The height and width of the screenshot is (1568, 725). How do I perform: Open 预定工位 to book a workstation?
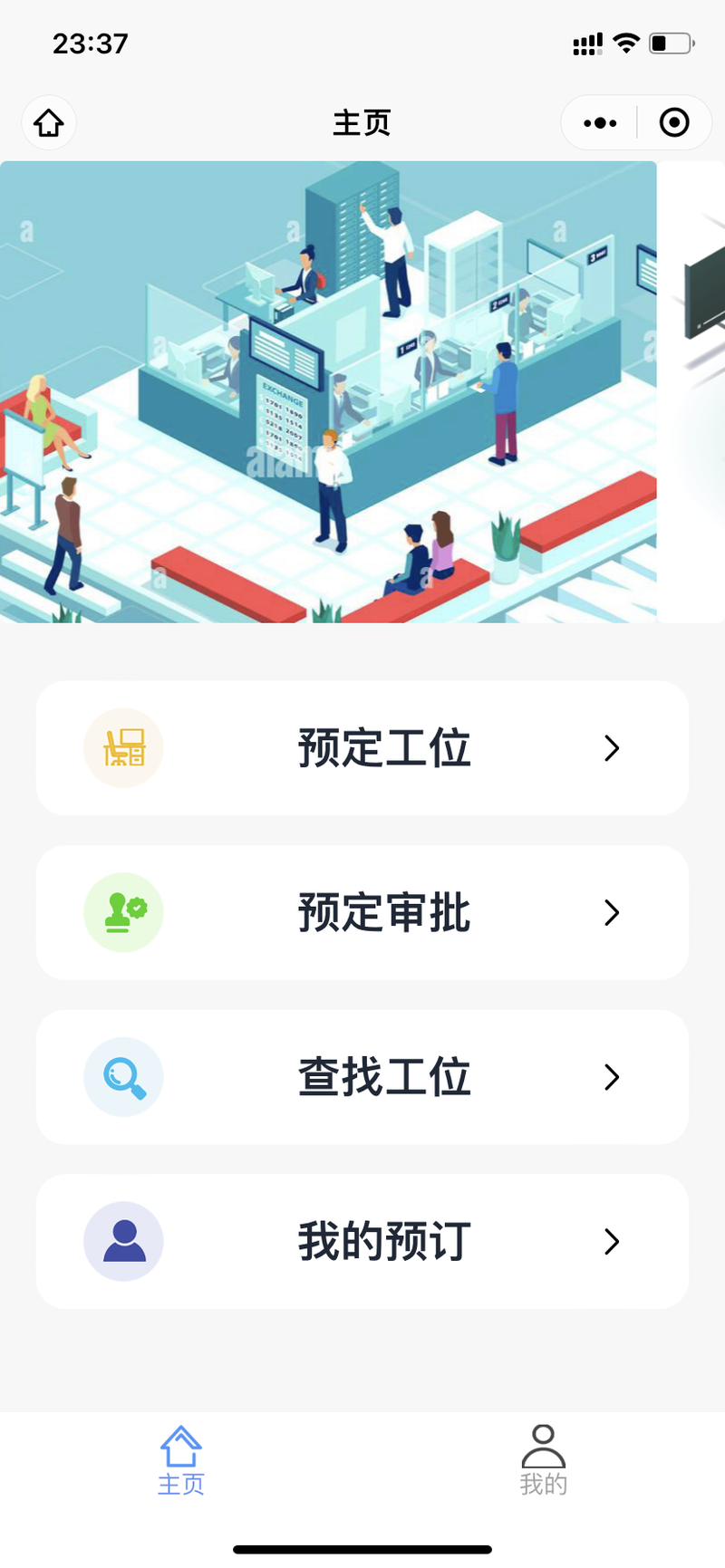tap(362, 748)
